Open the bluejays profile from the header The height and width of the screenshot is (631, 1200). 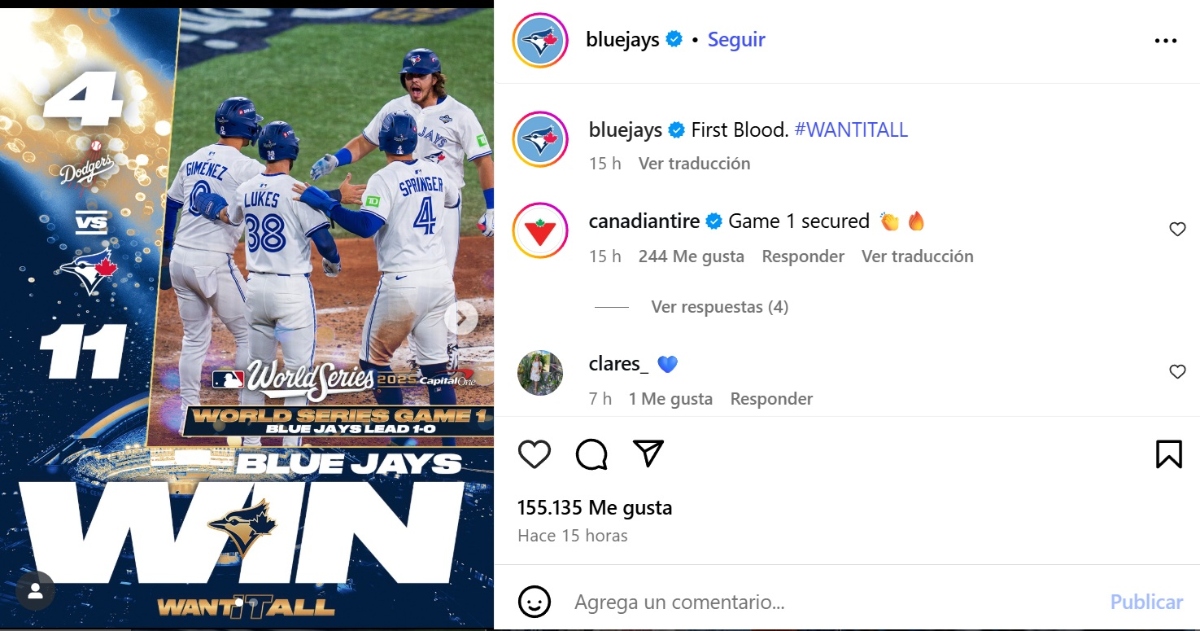[622, 40]
